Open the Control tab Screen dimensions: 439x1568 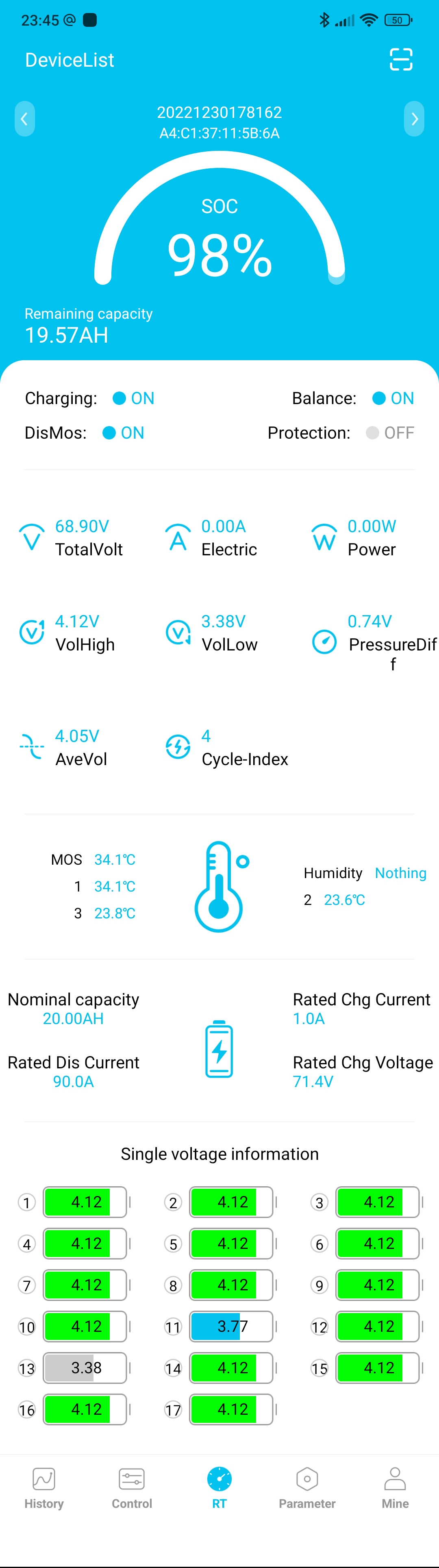(132, 1487)
